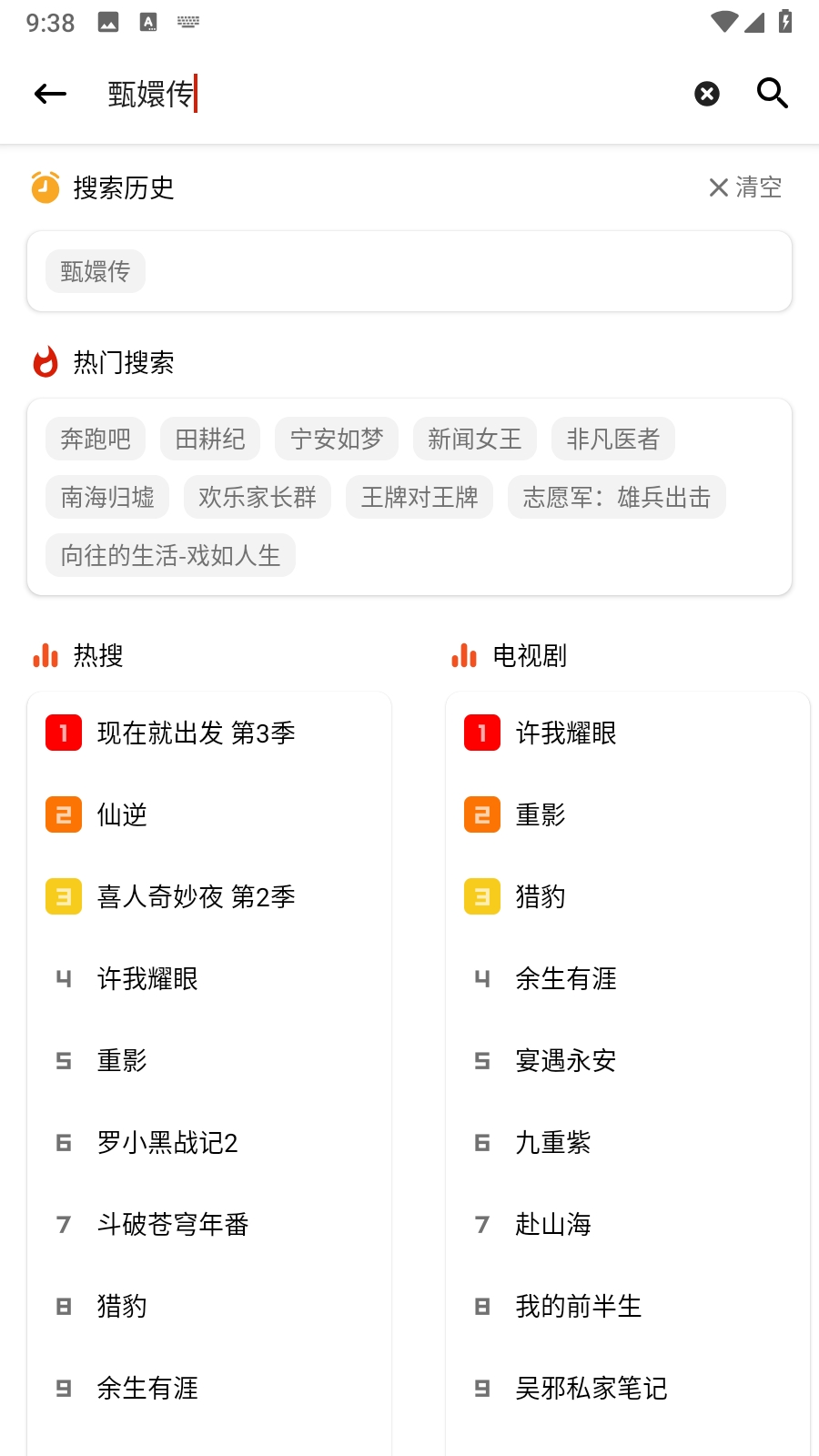Select 仙逆 from the 热搜 list
This screenshot has height=1456, width=819.
(122, 815)
